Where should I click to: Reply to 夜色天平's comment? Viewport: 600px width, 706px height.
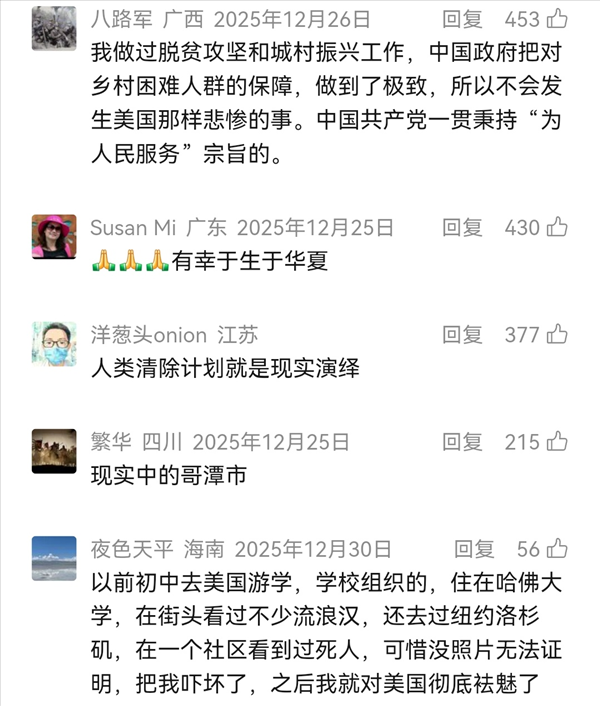475,549
